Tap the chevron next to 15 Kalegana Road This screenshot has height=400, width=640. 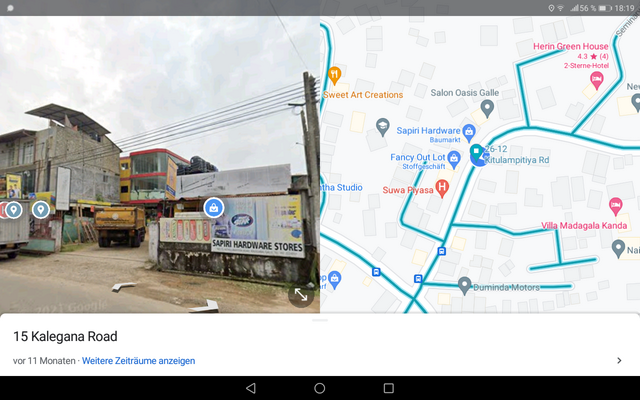(619, 361)
